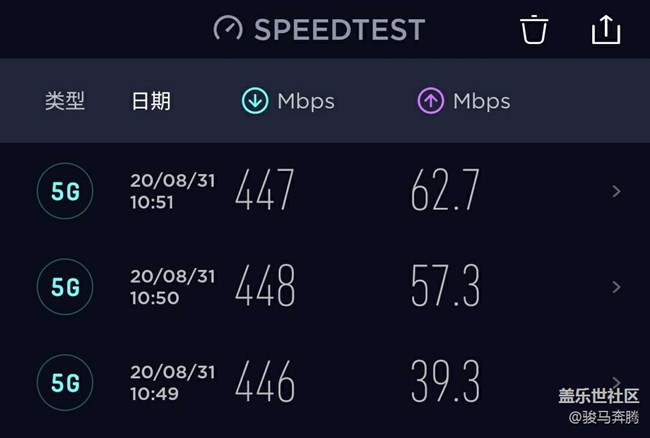Sort results by 日期 column
The width and height of the screenshot is (650, 438).
click(151, 101)
